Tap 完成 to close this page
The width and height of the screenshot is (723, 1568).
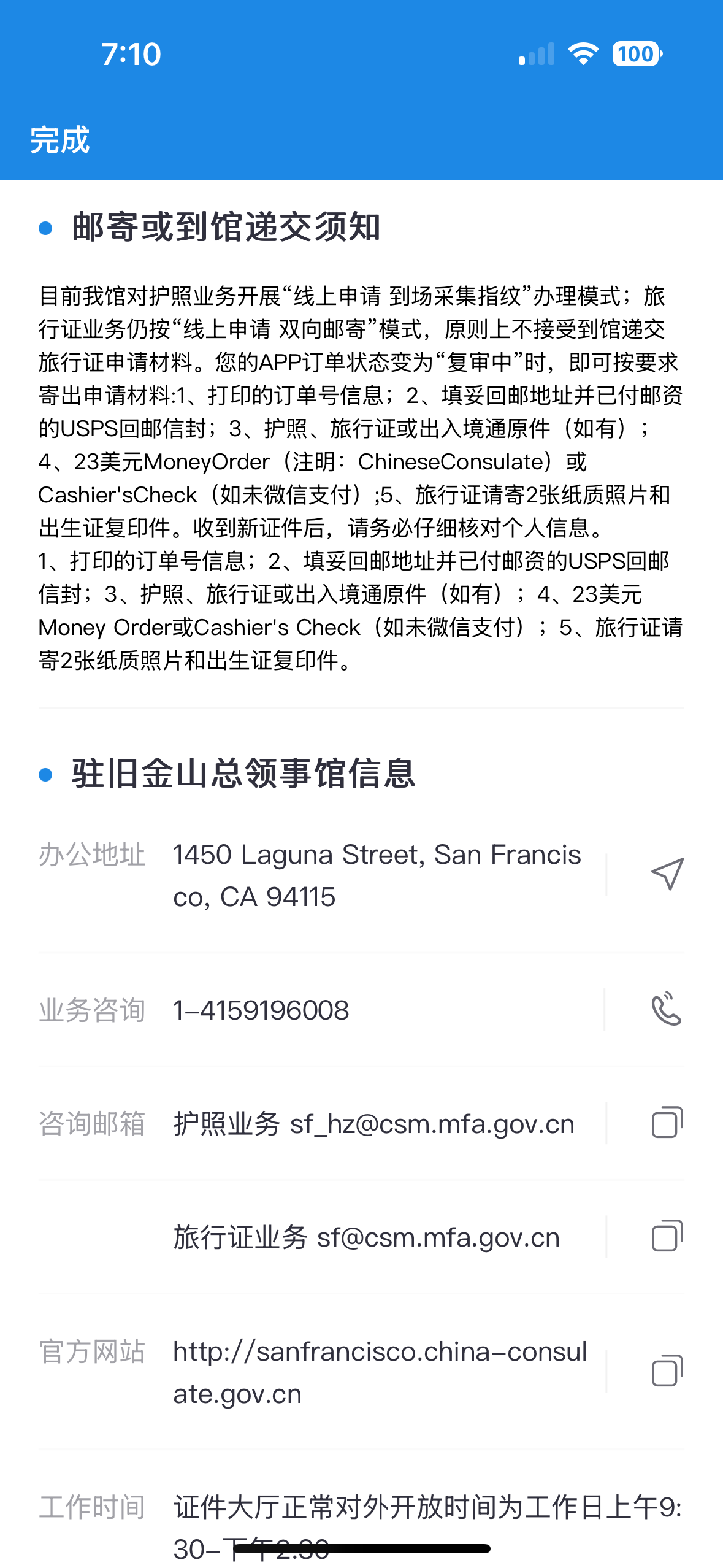tap(59, 140)
